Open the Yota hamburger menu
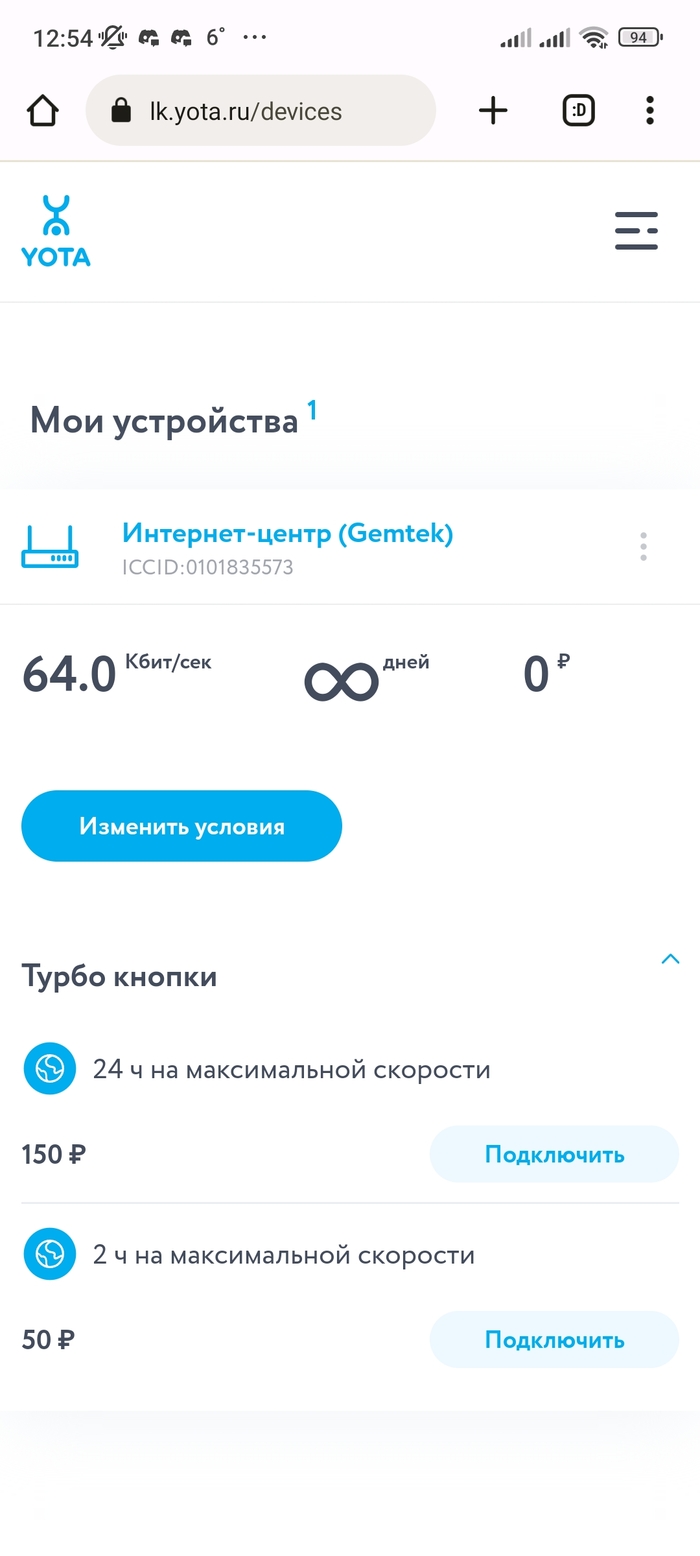This screenshot has height=1556, width=700. coord(636,230)
